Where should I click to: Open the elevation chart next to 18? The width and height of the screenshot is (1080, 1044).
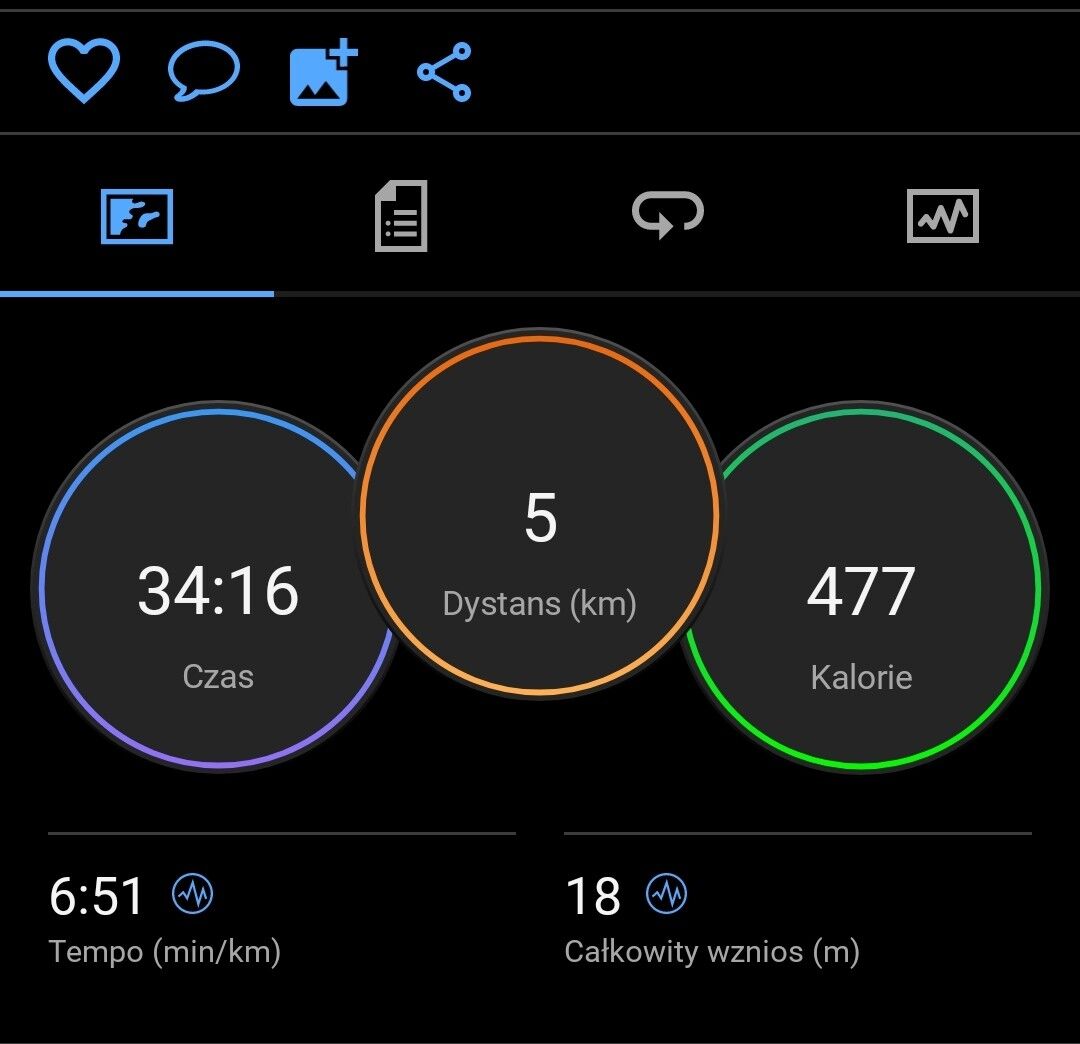[666, 894]
